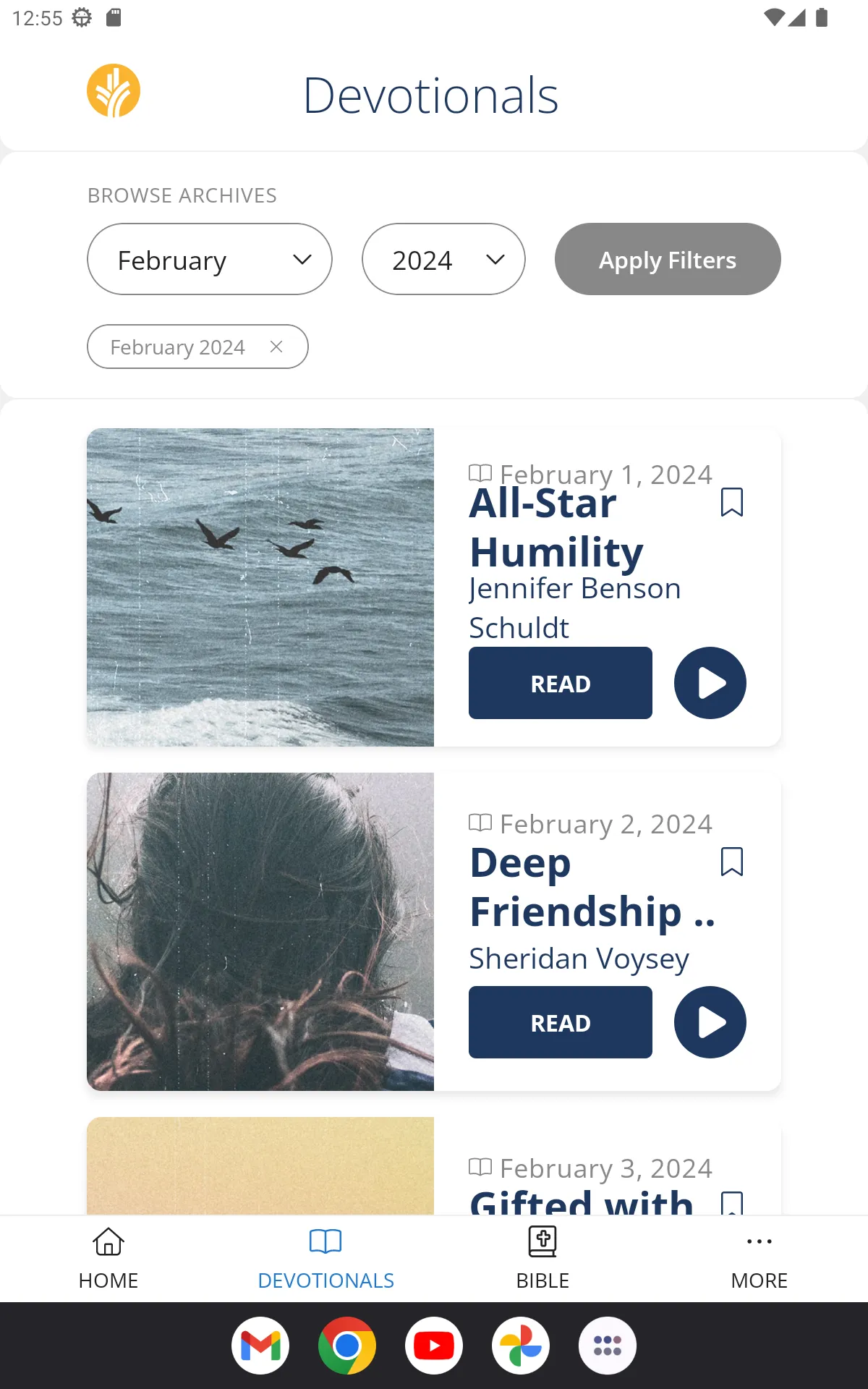Bookmark the All-Star Humility devotional
The image size is (868, 1389).
pyautogui.click(x=732, y=502)
